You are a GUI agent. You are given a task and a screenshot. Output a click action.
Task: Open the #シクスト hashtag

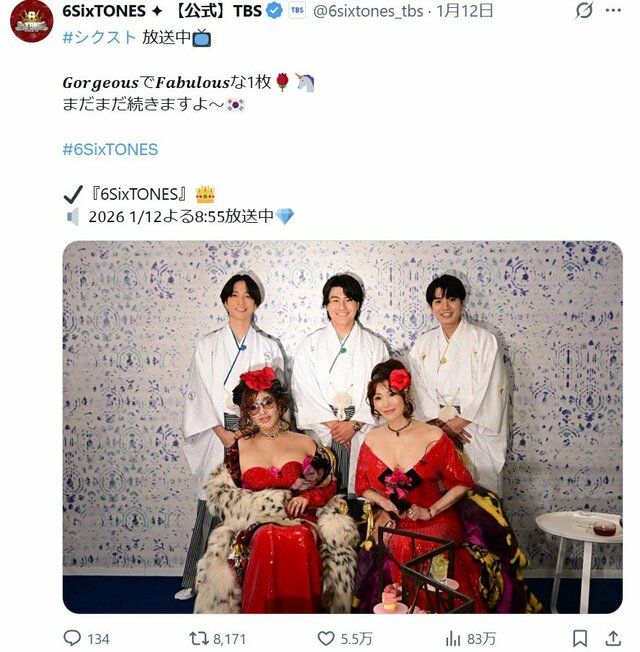point(97,38)
